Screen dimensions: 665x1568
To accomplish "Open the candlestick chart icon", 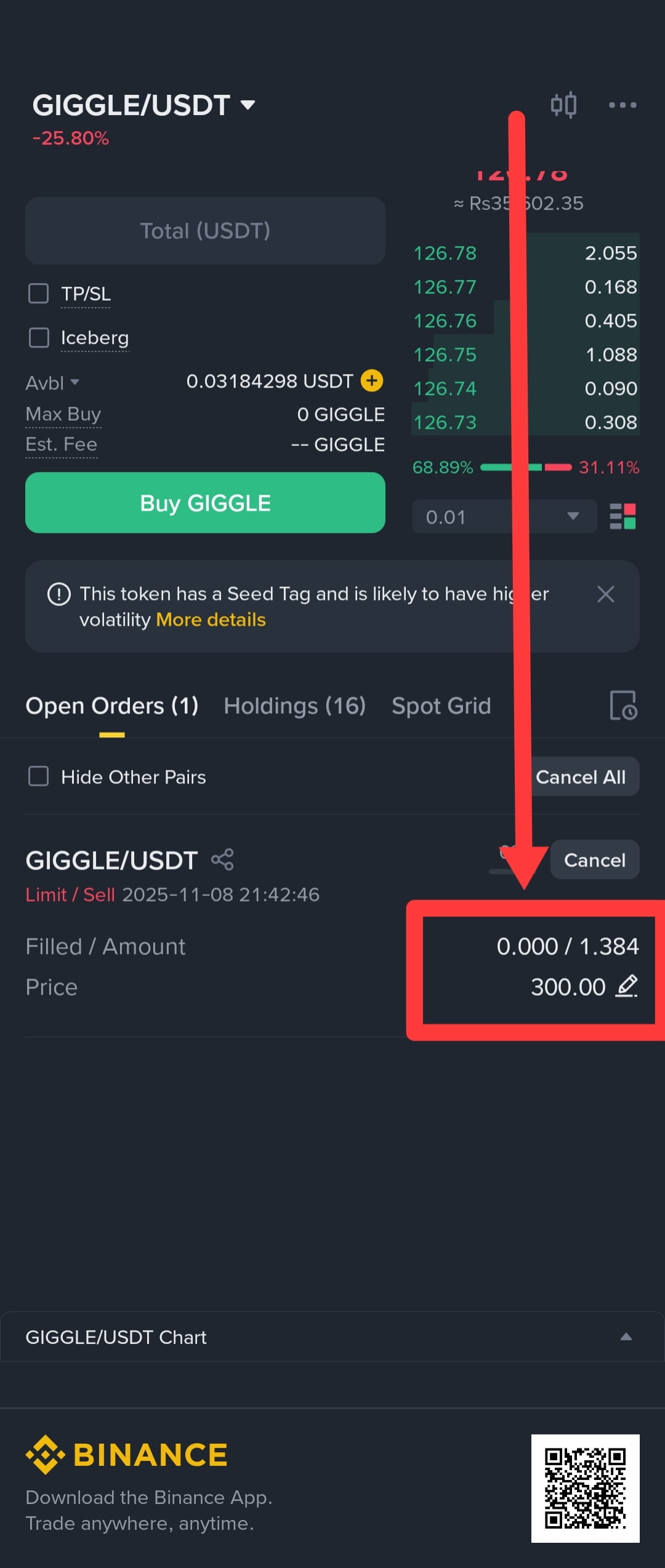I will point(563,105).
